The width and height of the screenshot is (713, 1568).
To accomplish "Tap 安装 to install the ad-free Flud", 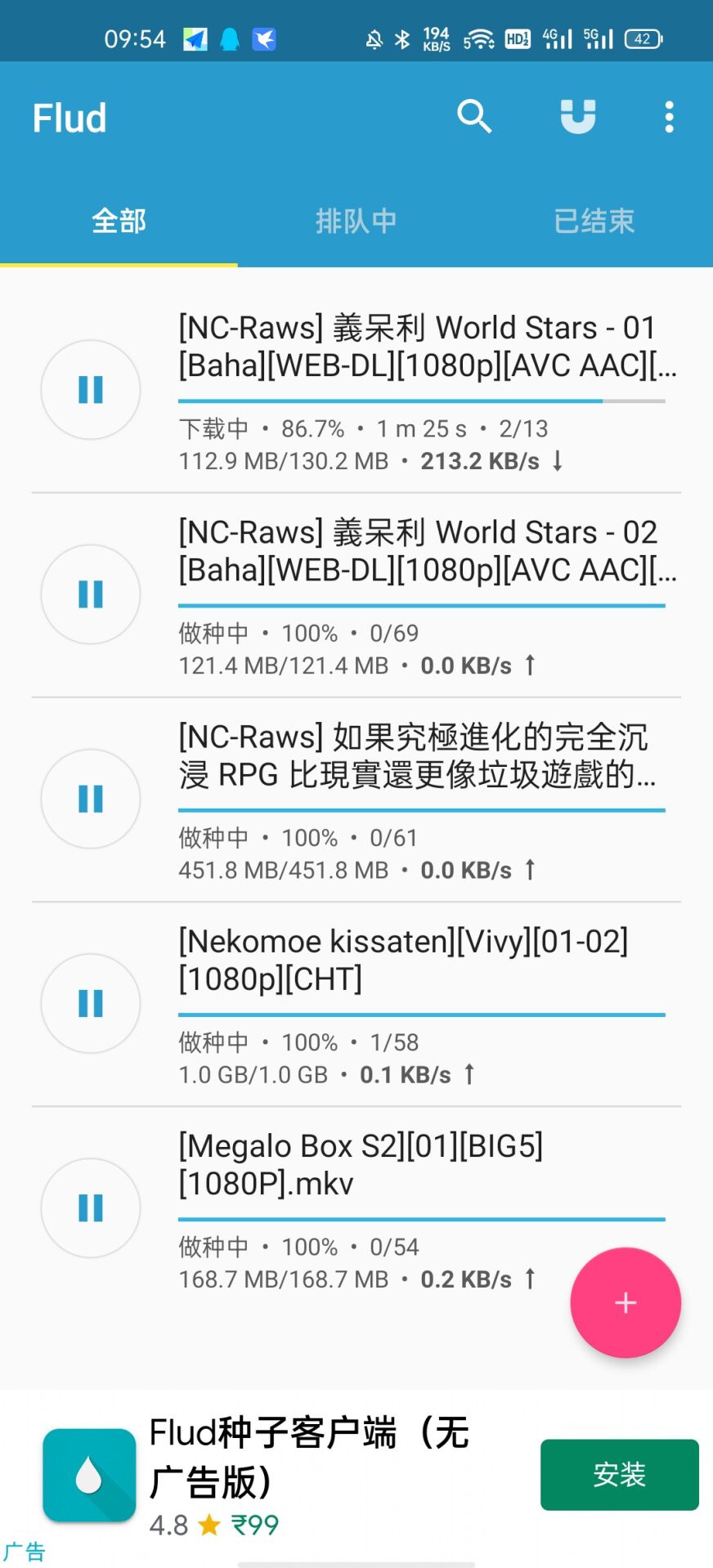I will (x=619, y=1474).
